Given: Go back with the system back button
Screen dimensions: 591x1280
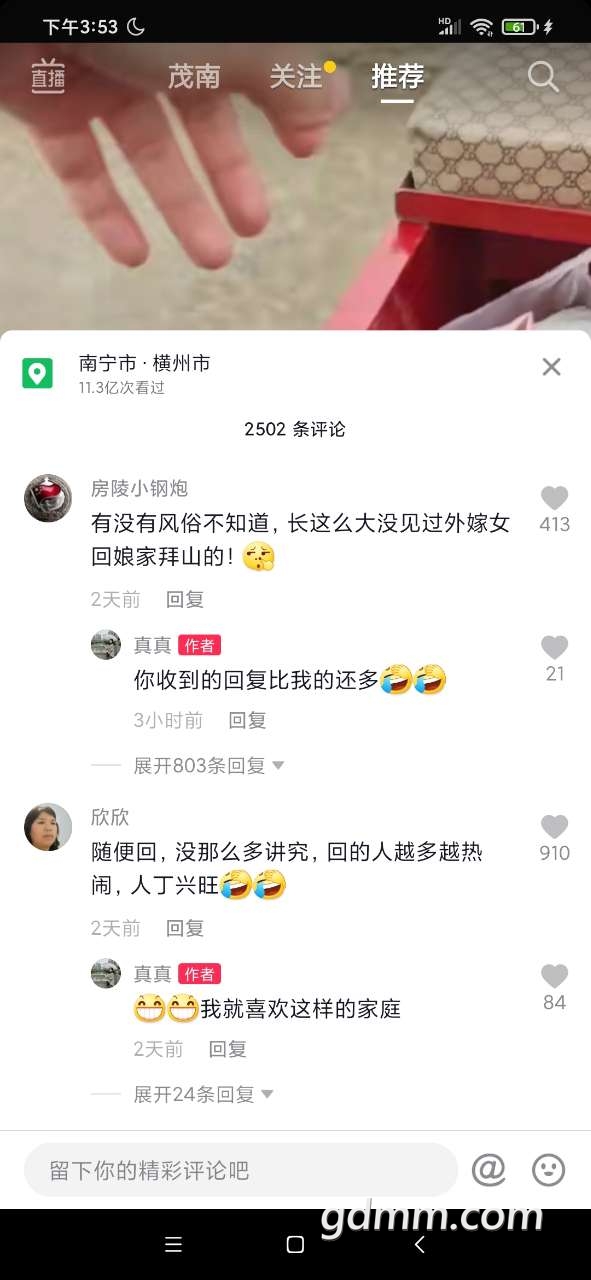Looking at the screenshot, I should 419,1244.
